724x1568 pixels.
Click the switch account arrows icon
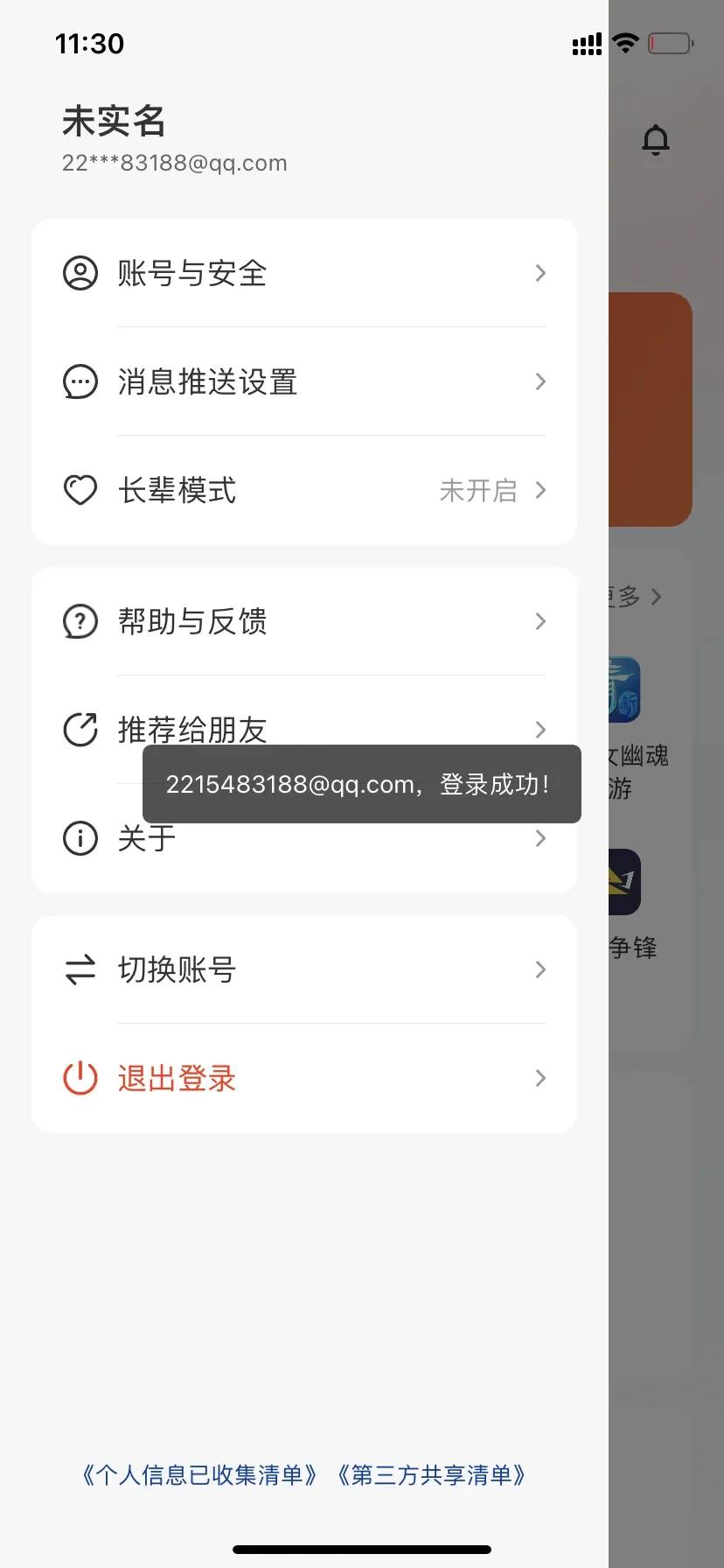80,969
